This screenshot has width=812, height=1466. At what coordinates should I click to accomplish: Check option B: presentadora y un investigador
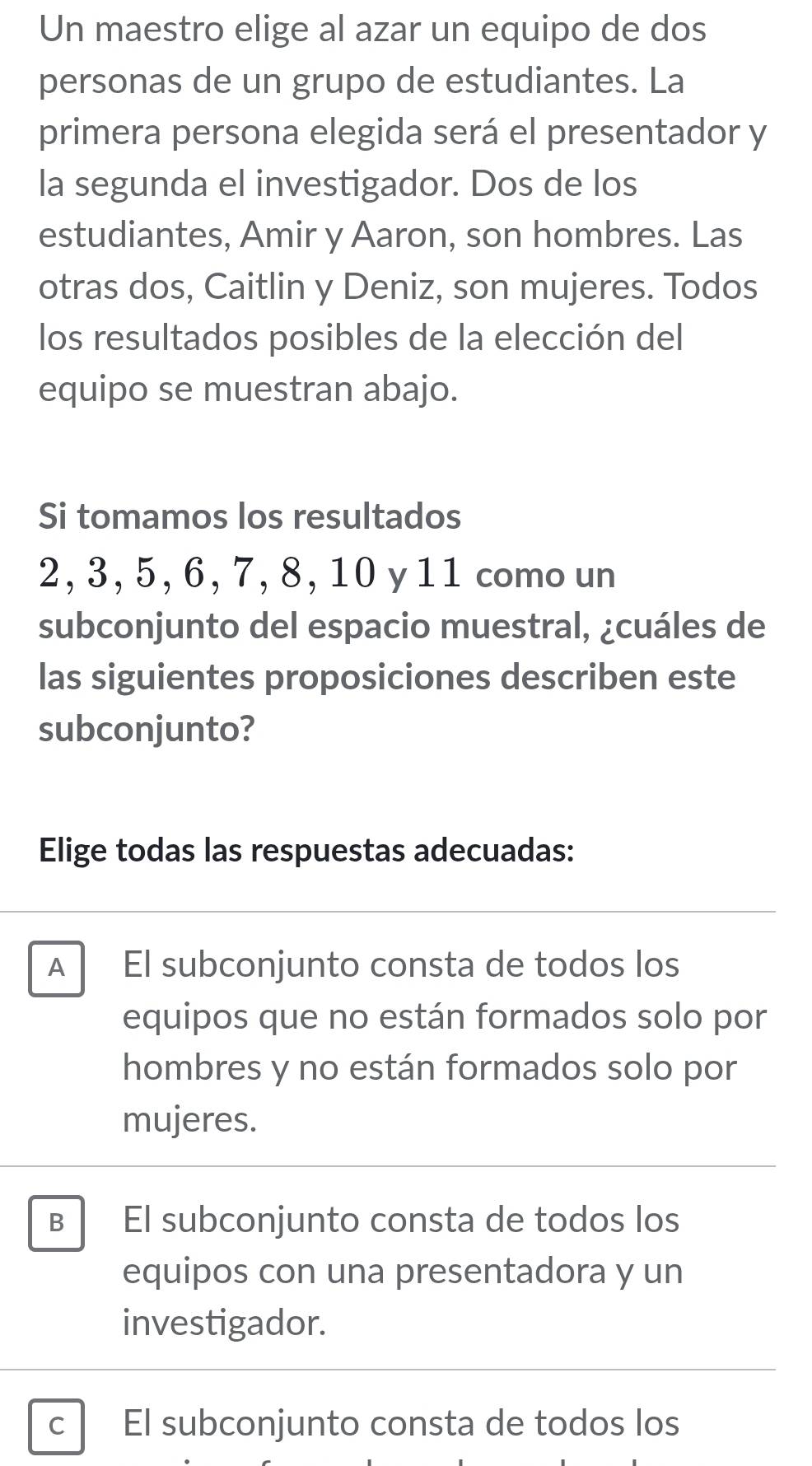(56, 1223)
